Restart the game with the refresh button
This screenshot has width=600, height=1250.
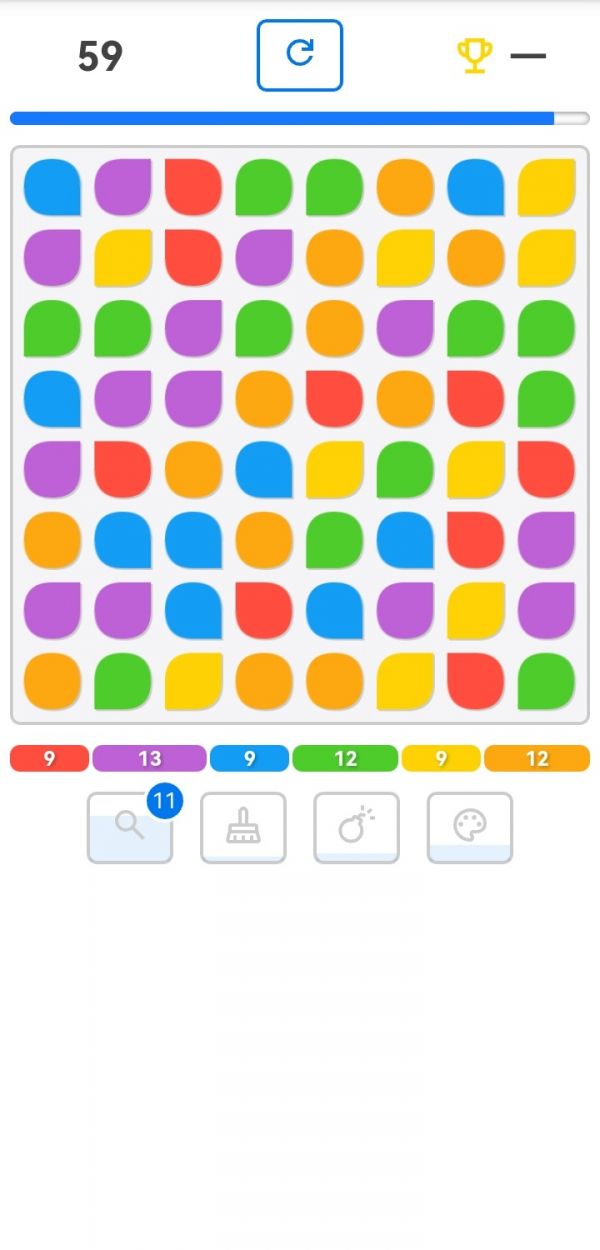tap(300, 55)
